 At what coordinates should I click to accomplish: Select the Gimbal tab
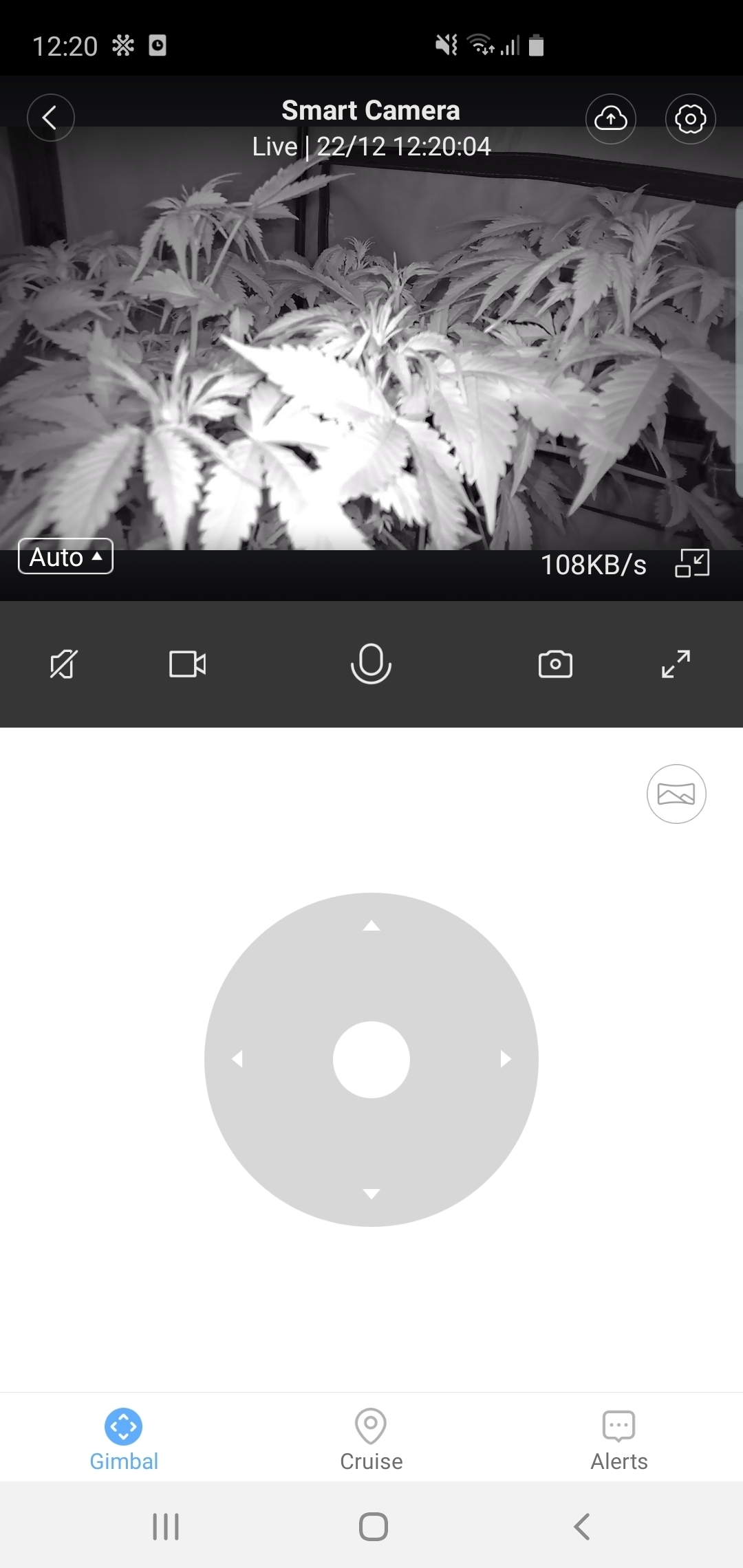tap(124, 1439)
